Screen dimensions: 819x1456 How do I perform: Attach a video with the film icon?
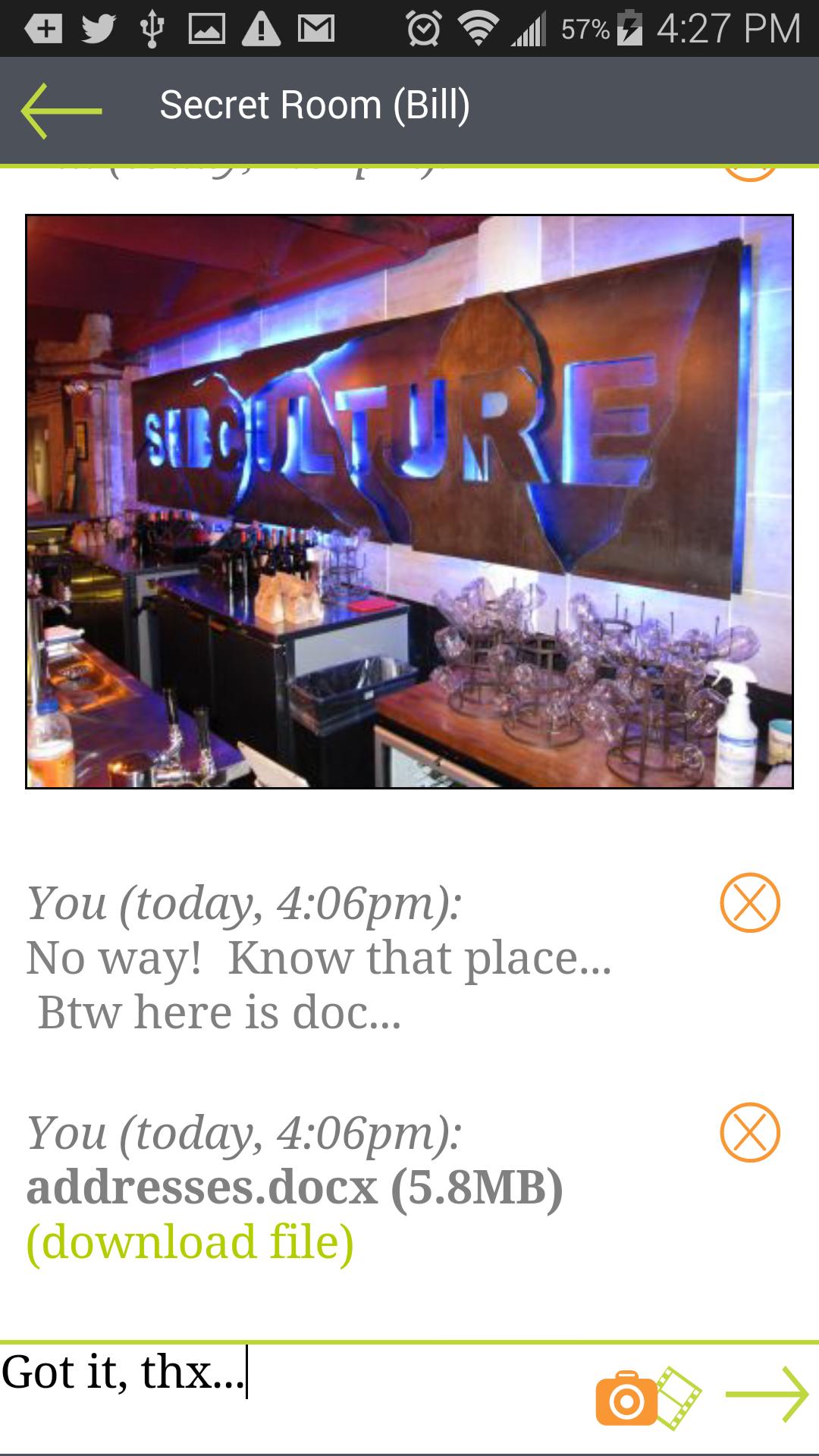pos(679,1398)
